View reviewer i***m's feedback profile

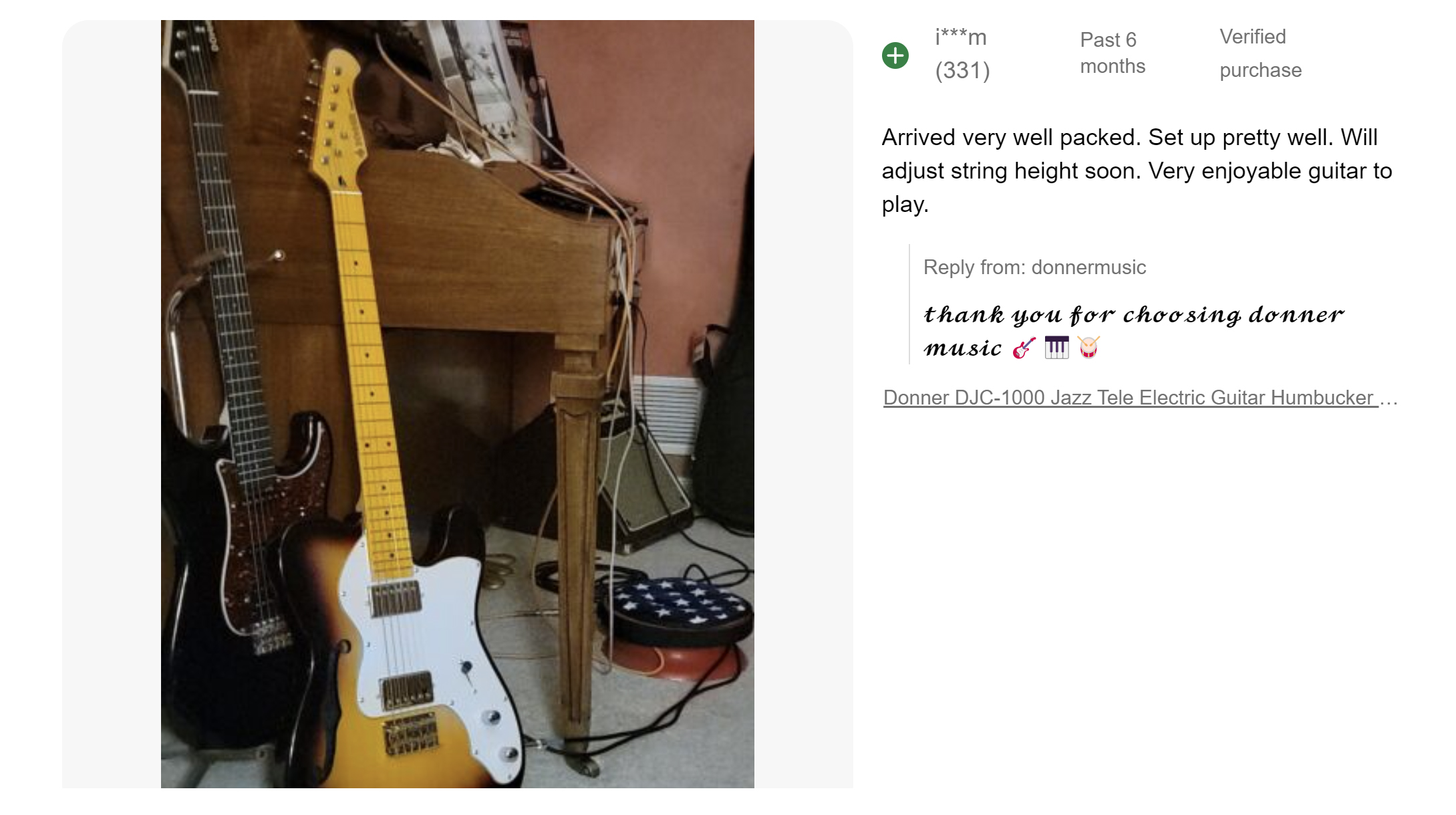point(960,38)
